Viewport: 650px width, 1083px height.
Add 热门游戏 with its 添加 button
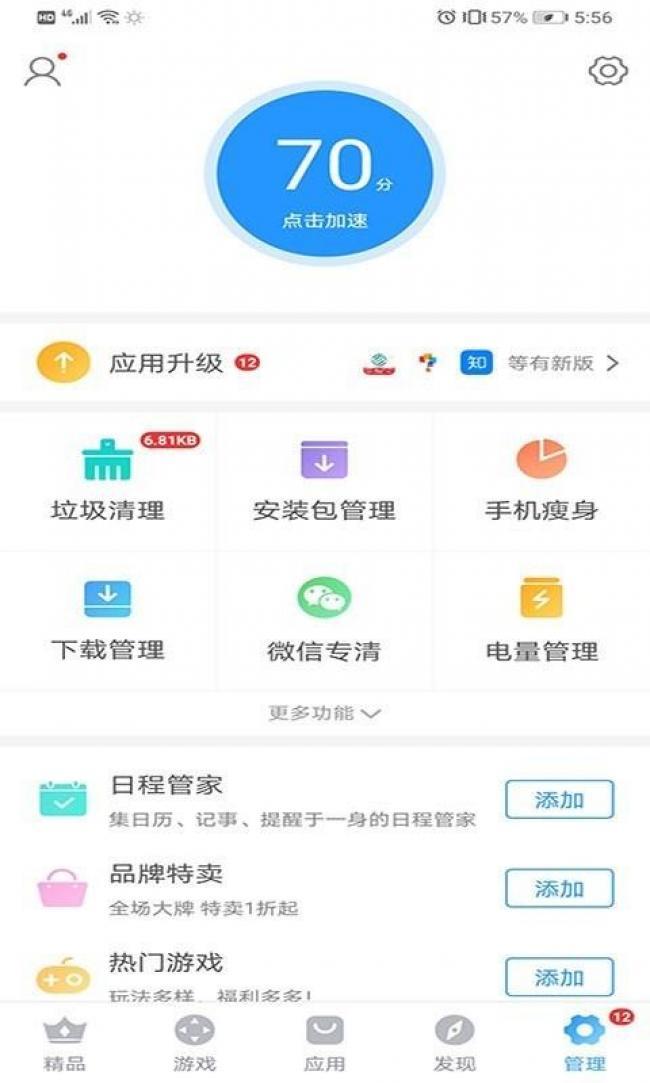tap(559, 976)
